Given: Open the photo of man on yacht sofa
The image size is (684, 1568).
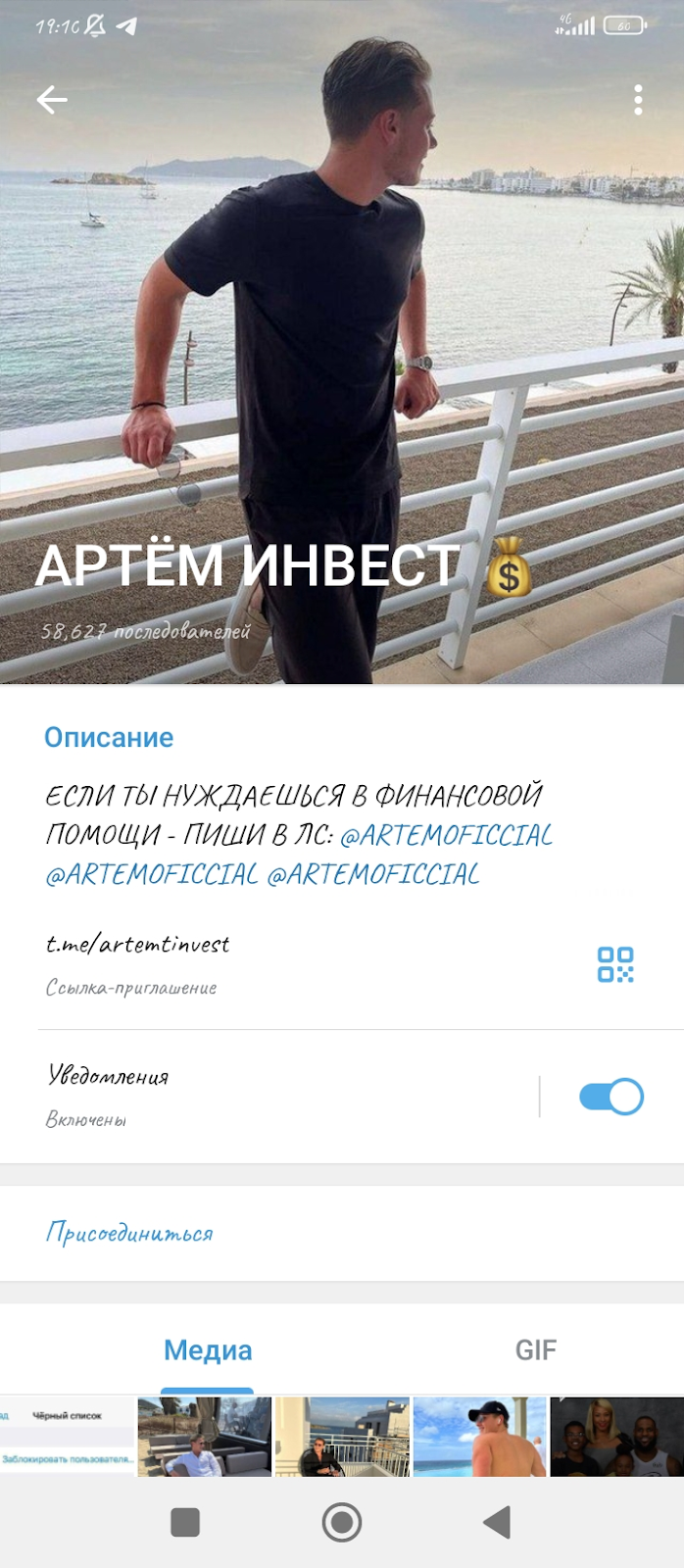Looking at the screenshot, I should click(x=205, y=1437).
